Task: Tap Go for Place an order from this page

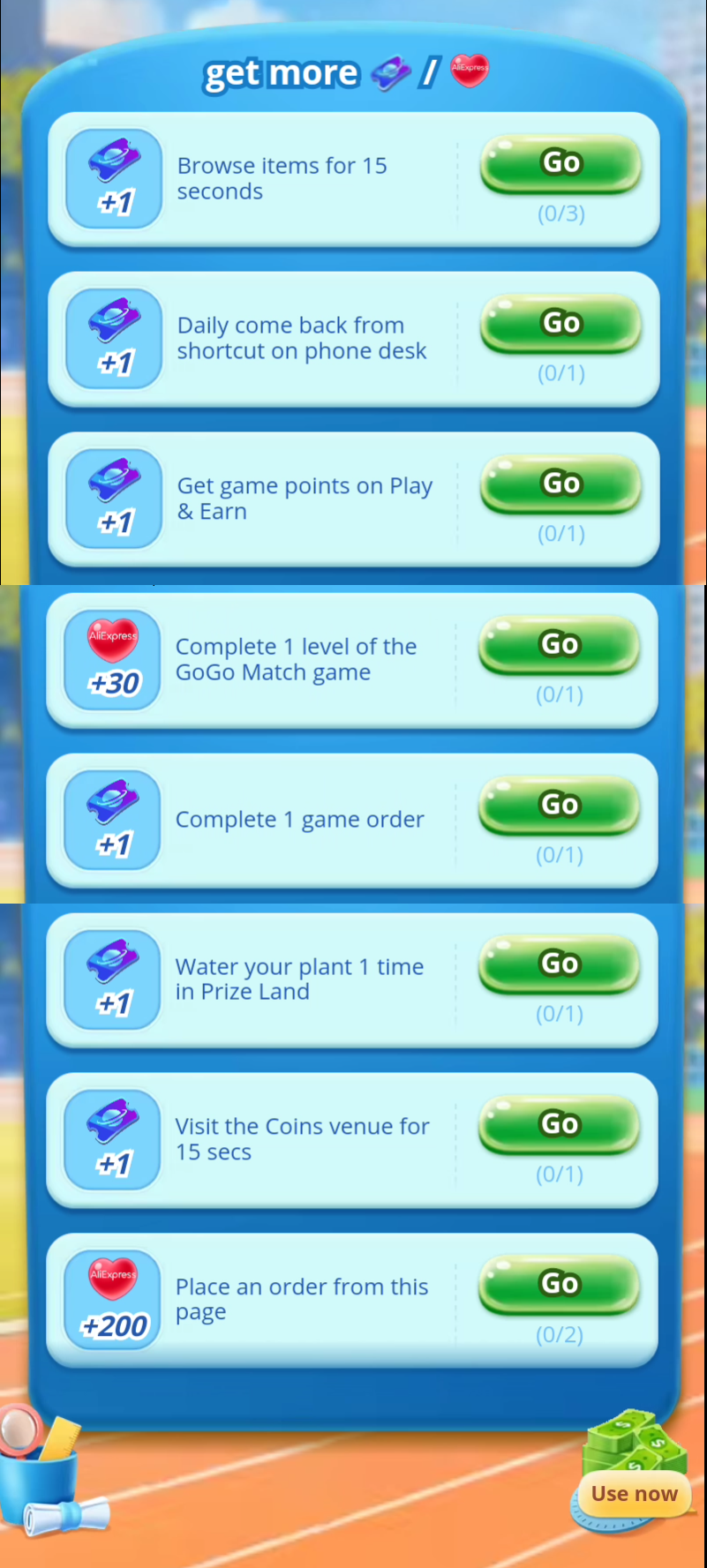Action: 559,1285
